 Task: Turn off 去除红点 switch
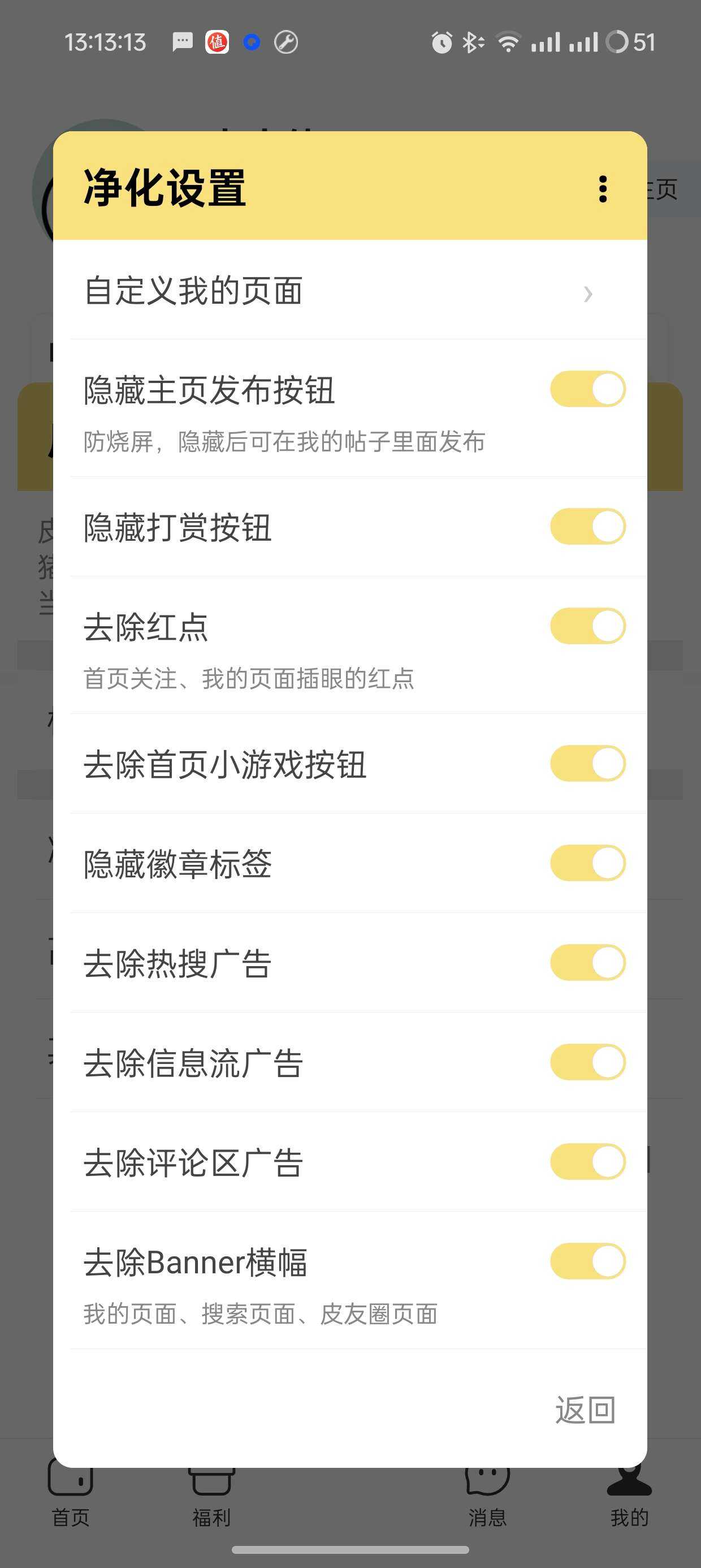(588, 626)
